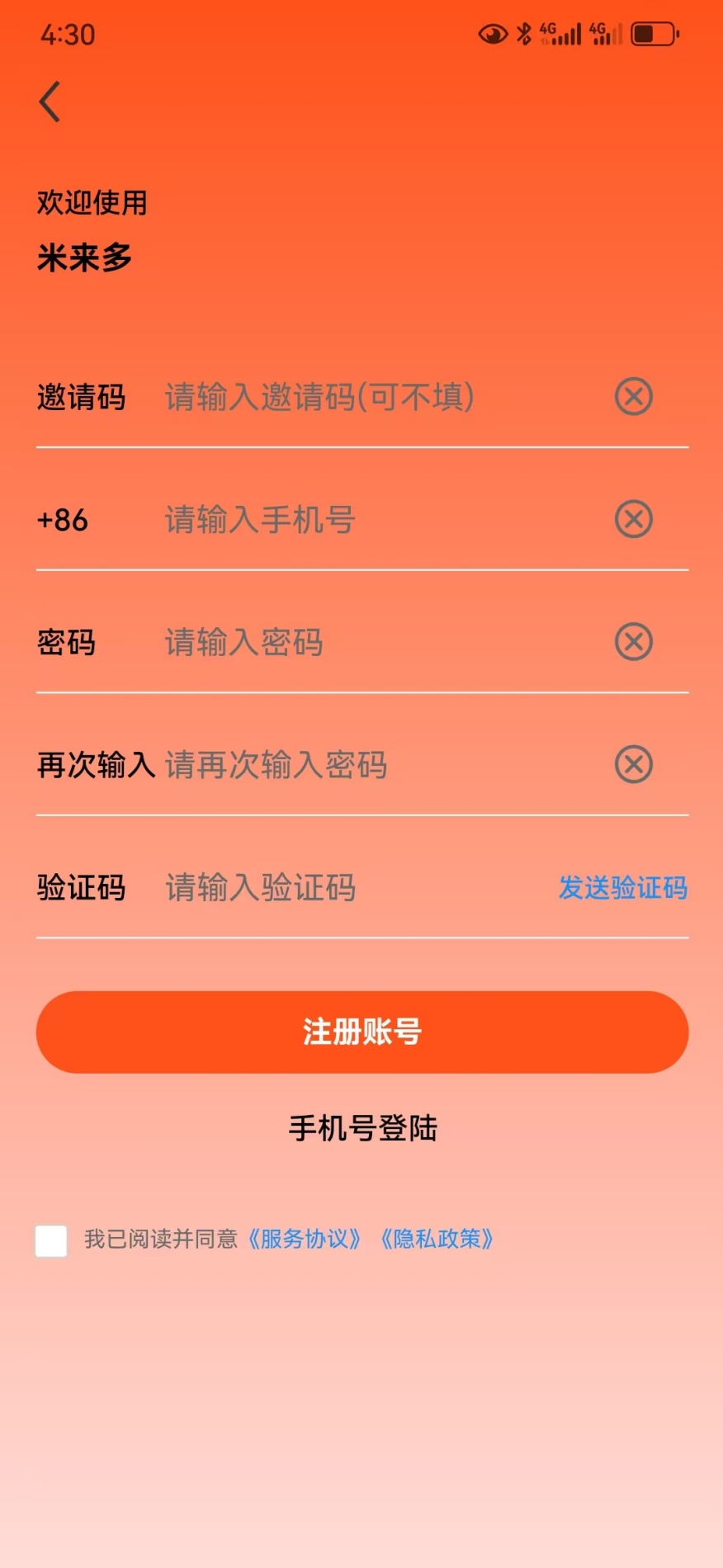The width and height of the screenshot is (723, 1568).
Task: Switch to phone login via 手机号登陆
Action: click(361, 1128)
